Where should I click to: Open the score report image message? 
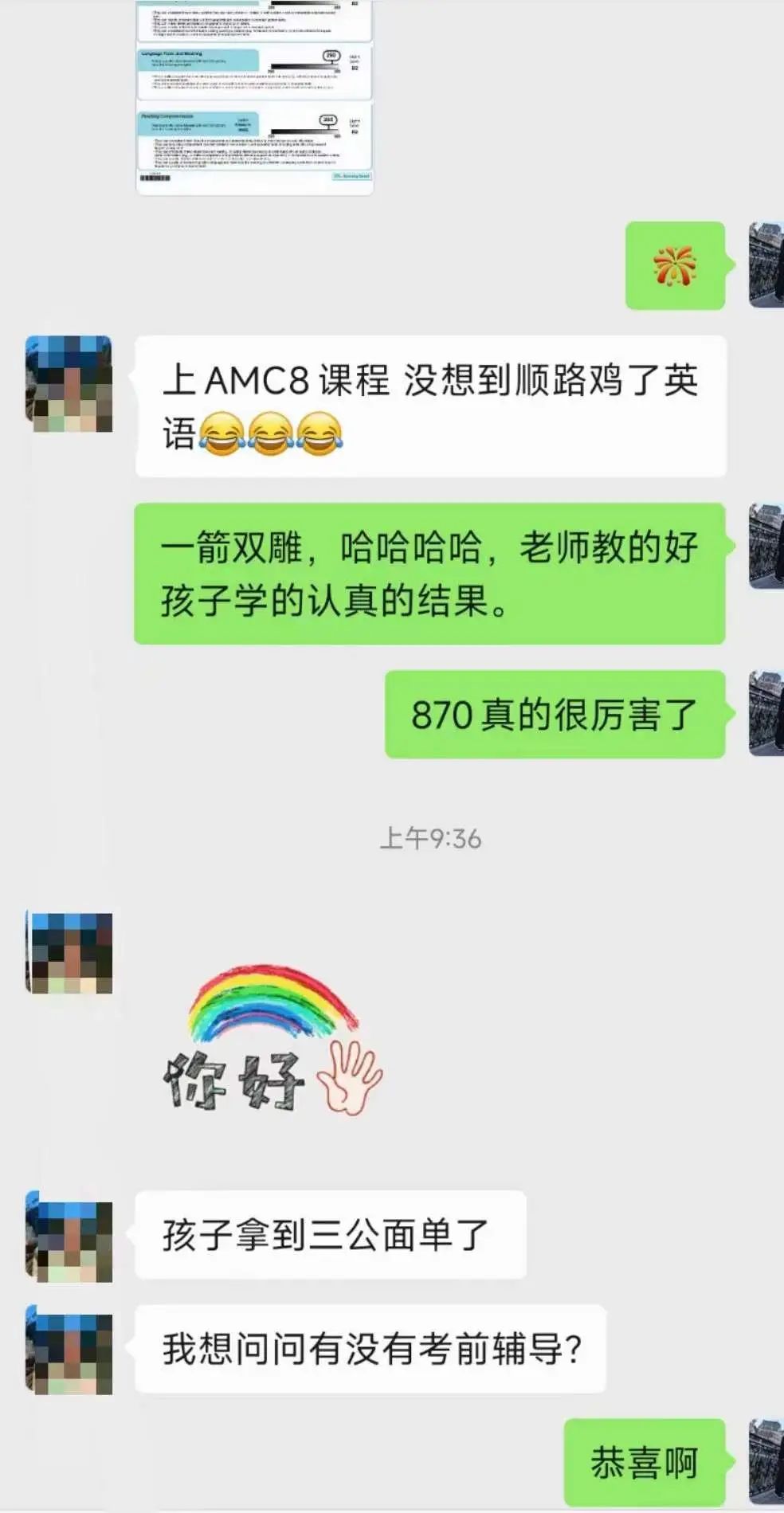254,96
